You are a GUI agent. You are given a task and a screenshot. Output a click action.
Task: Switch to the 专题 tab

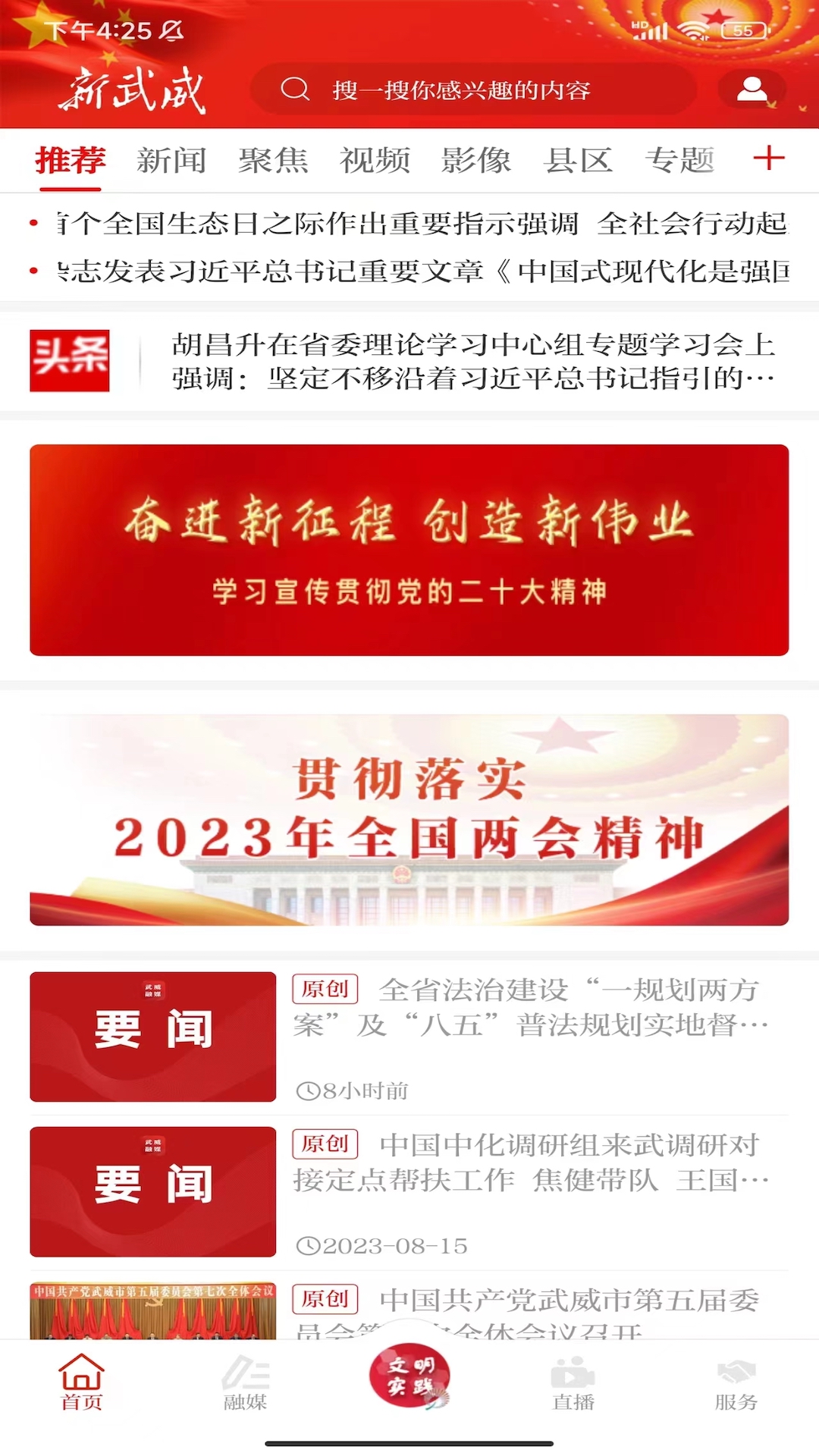(x=679, y=160)
